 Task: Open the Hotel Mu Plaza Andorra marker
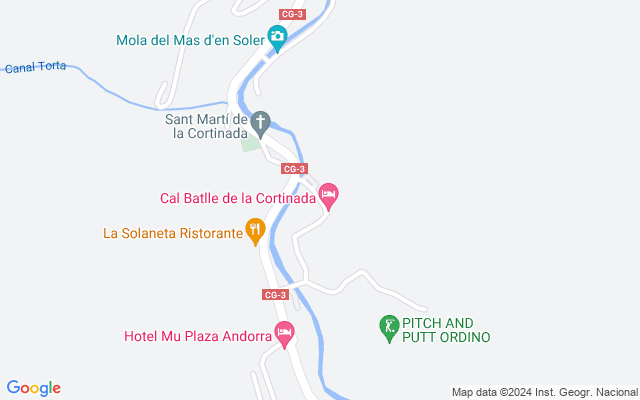(x=284, y=334)
